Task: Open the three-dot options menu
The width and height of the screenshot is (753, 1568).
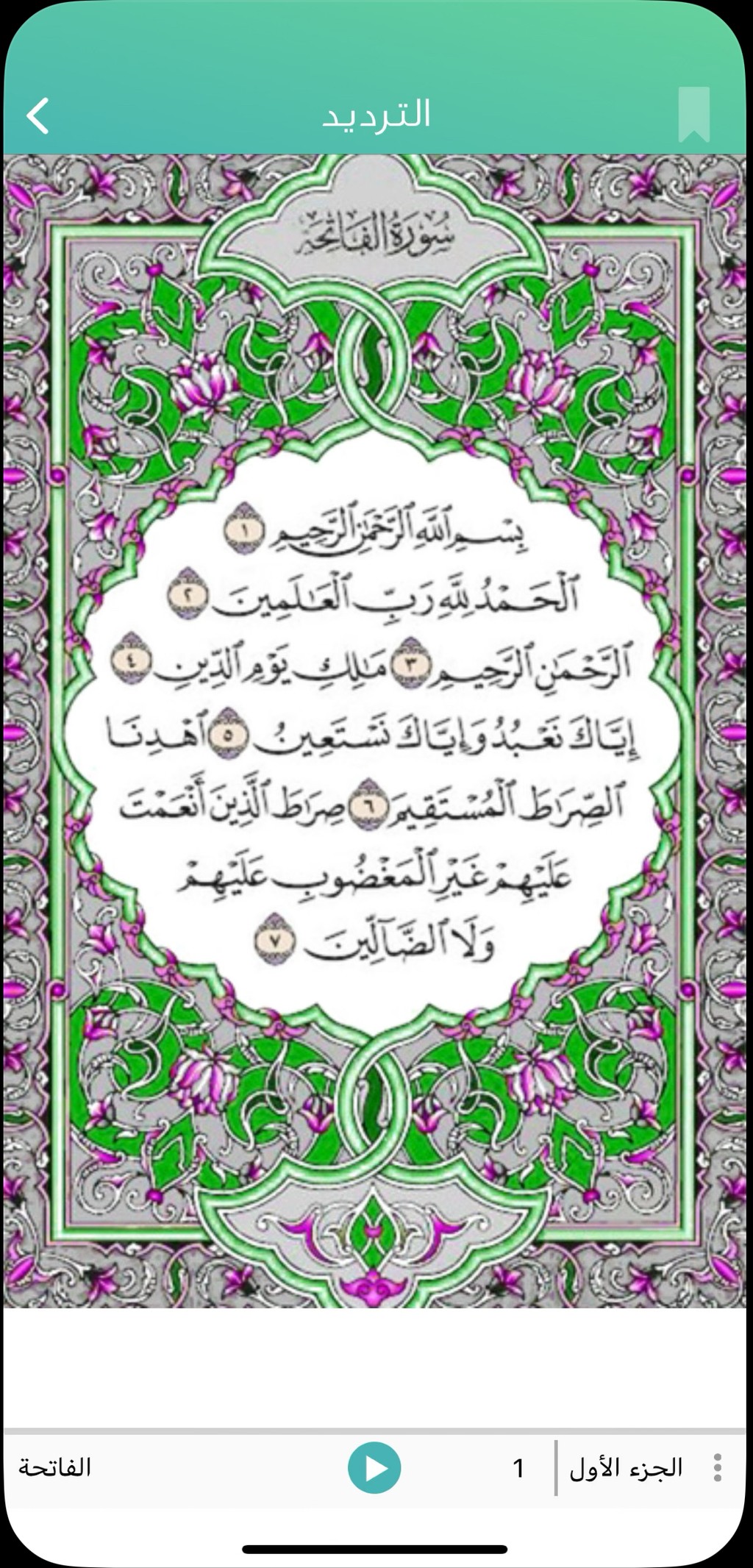Action: tap(717, 1467)
